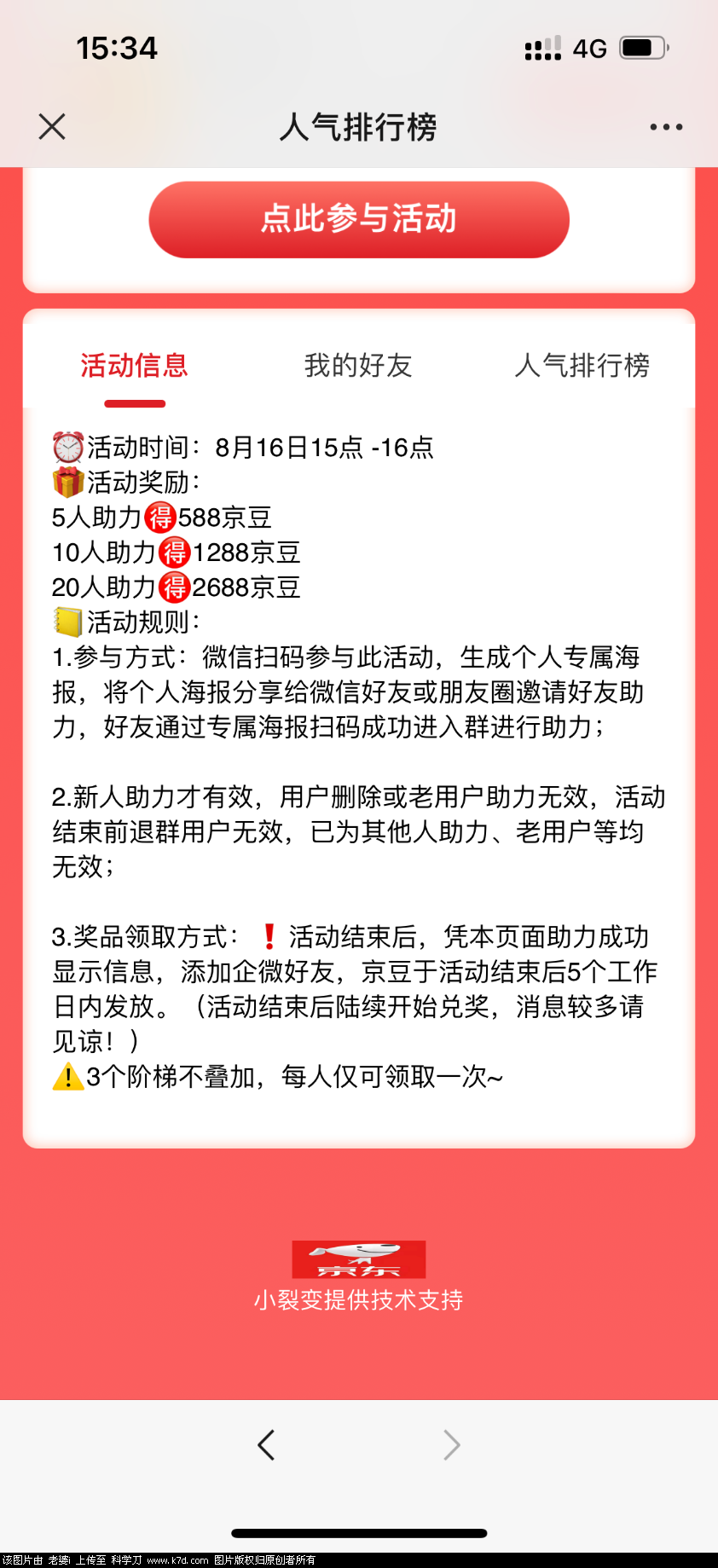Tap the gift box emoji beside 活动奖励
The width and height of the screenshot is (718, 1568).
[x=66, y=482]
